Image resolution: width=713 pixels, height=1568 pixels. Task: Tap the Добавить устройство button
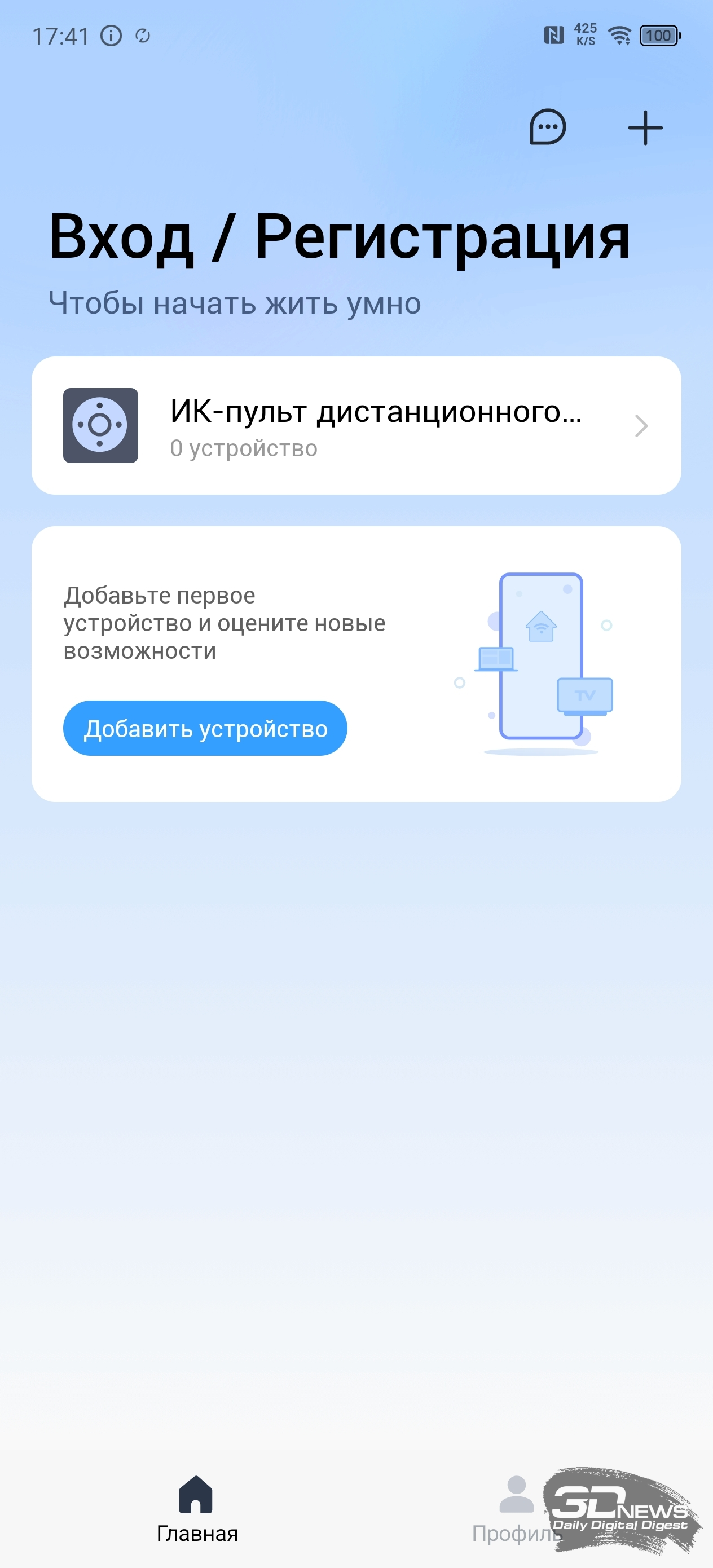(205, 728)
